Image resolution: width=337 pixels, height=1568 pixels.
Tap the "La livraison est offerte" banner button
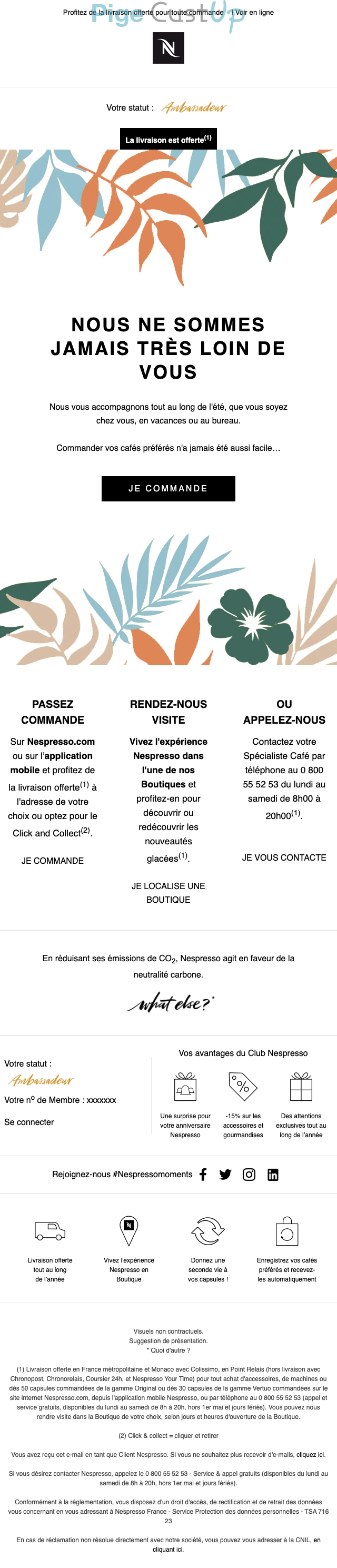coord(168,140)
